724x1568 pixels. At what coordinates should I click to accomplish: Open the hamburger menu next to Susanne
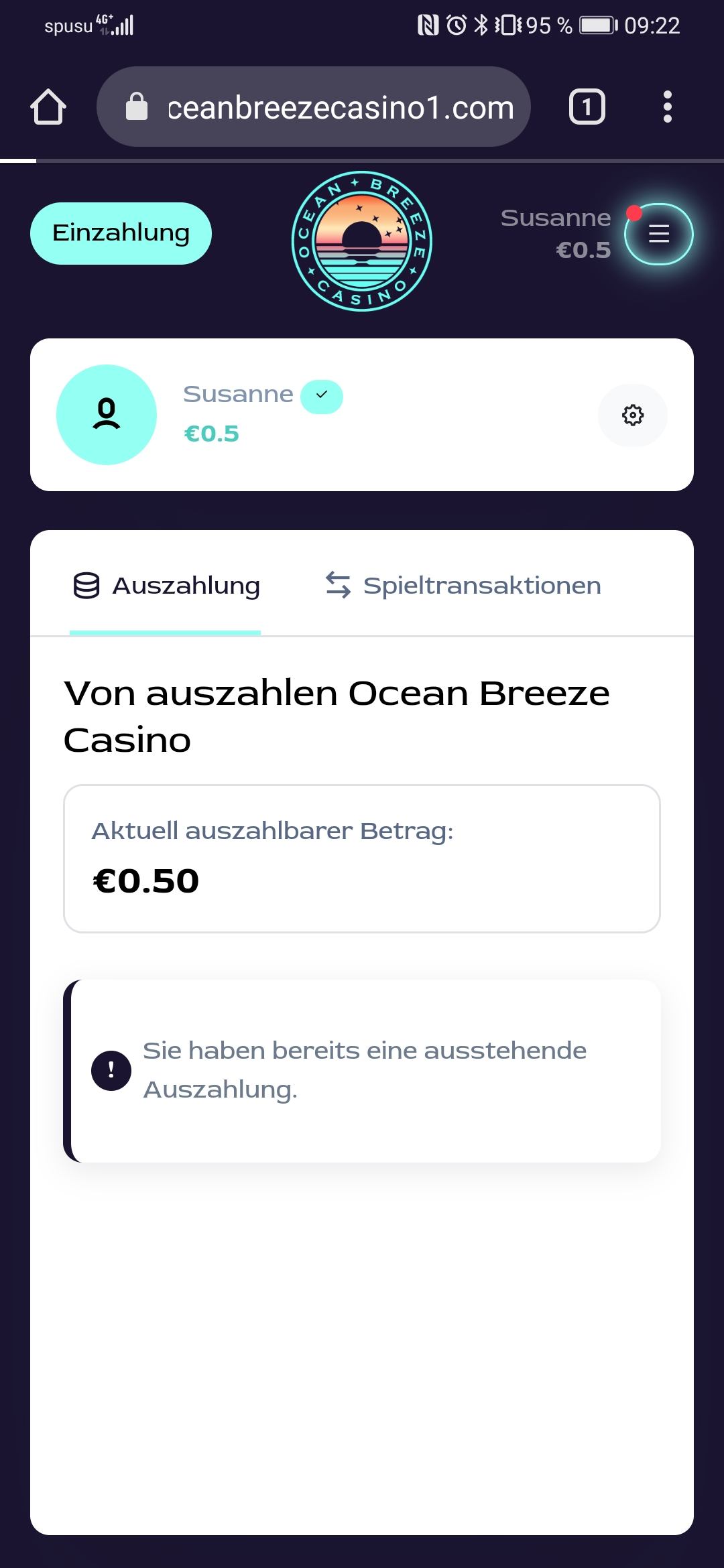(658, 234)
